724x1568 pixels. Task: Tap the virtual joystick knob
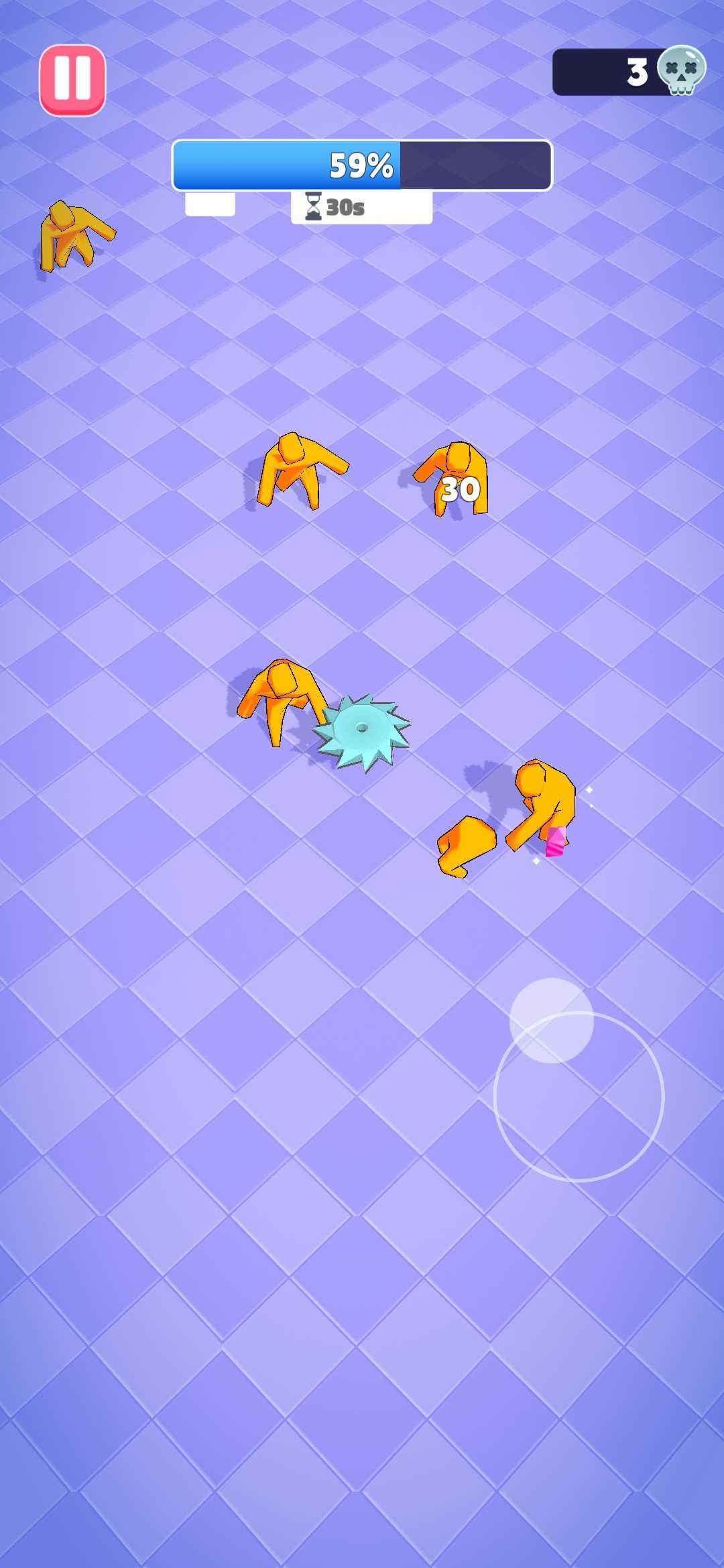tap(551, 1020)
